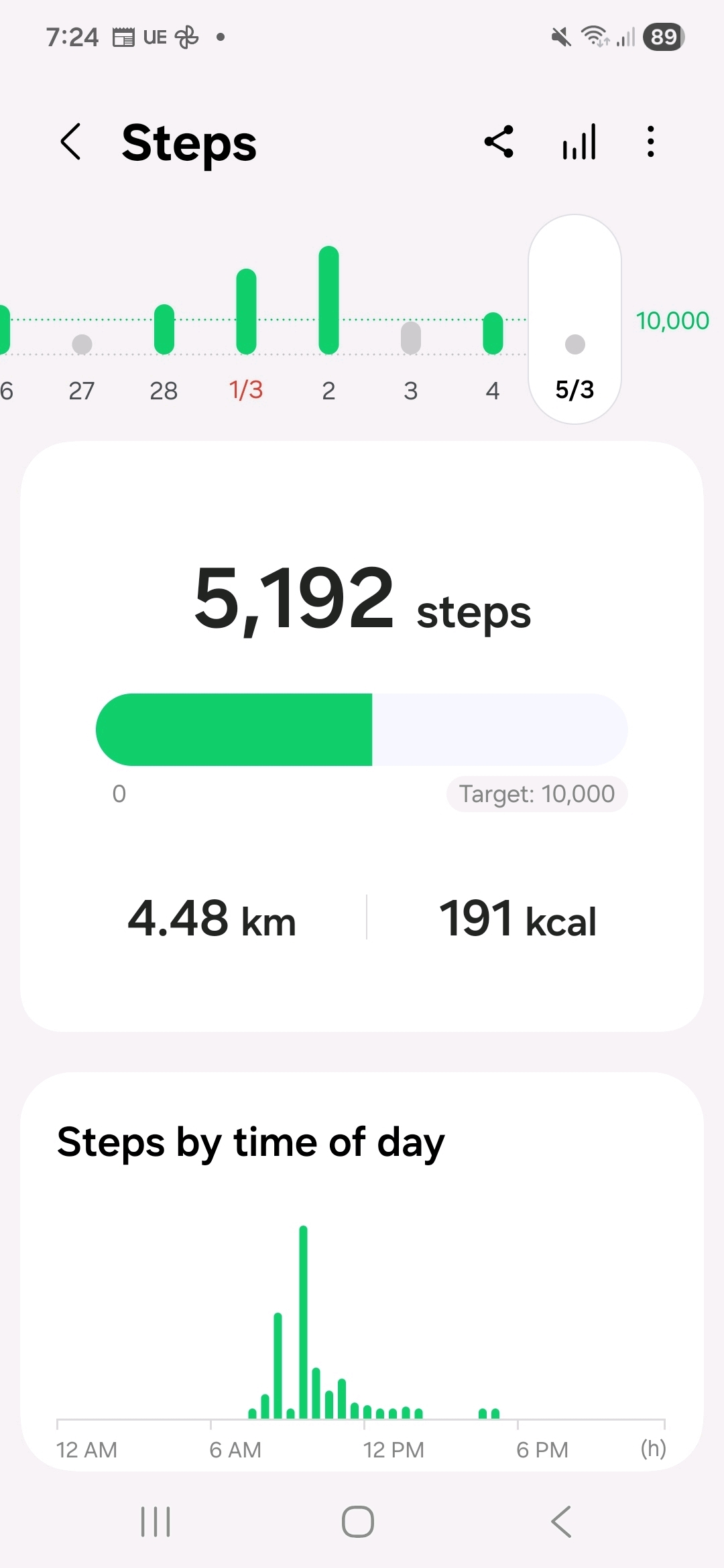Open the more options menu
The height and width of the screenshot is (1568, 724).
[x=650, y=142]
